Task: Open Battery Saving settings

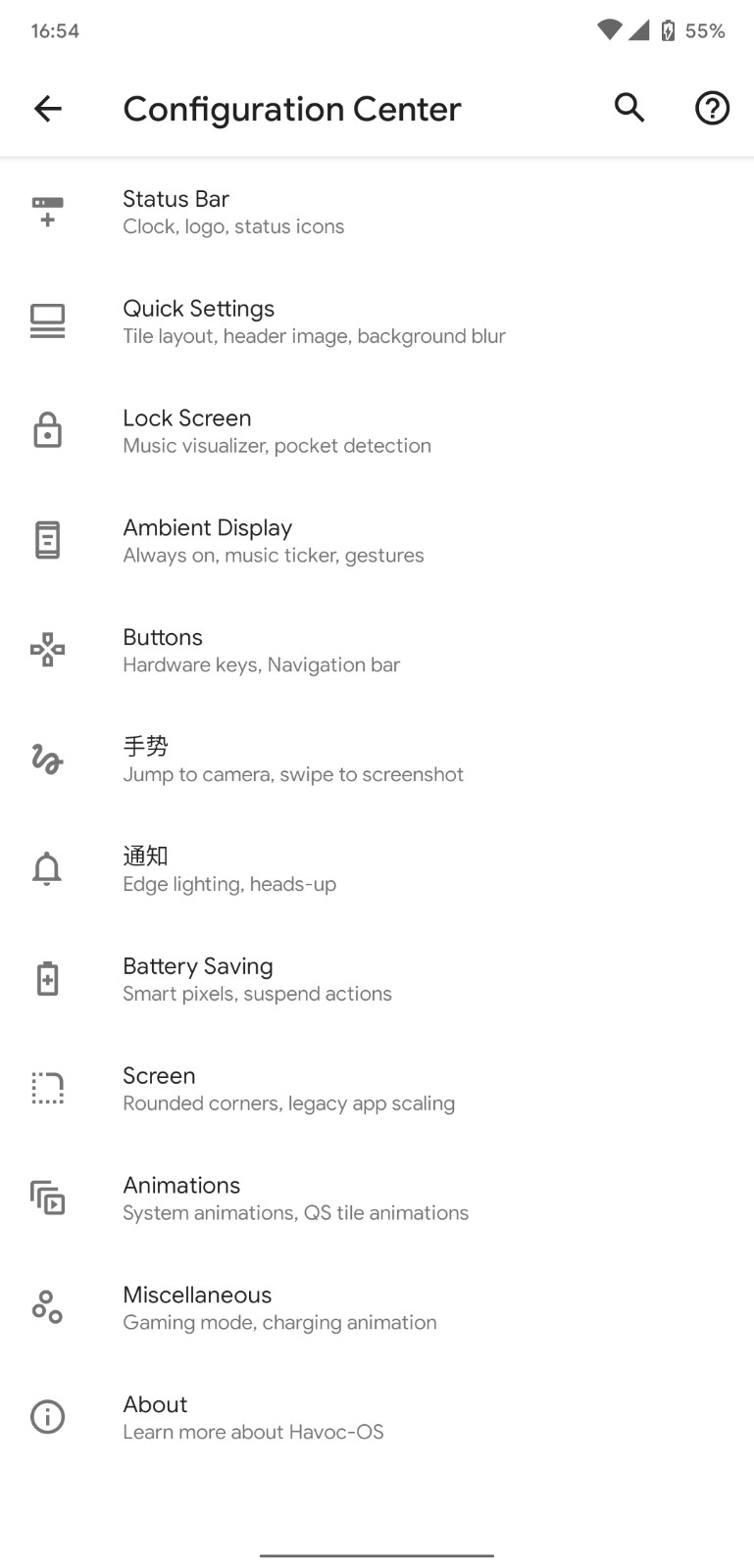Action: pos(377,980)
